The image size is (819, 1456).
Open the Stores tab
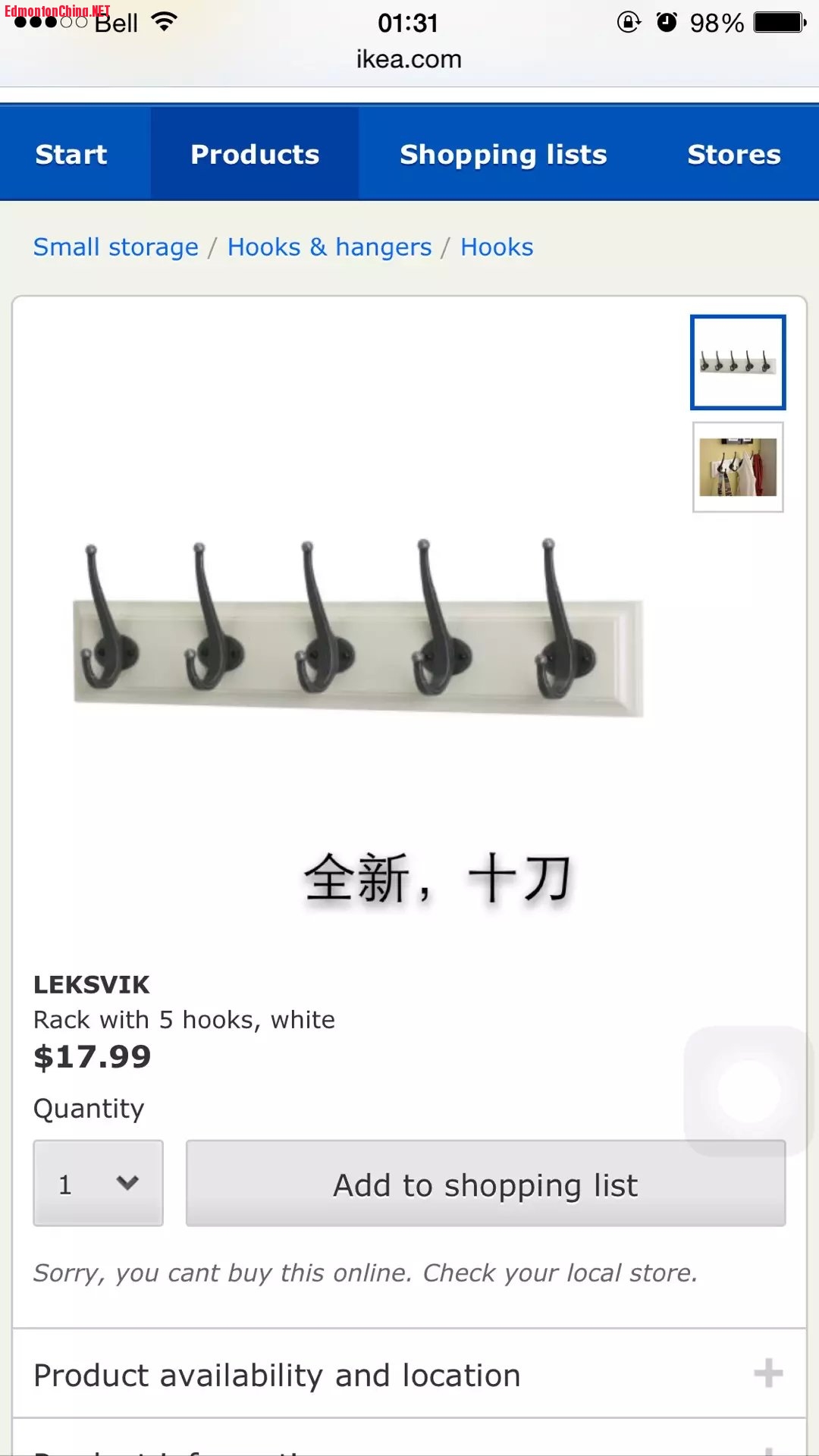pos(733,154)
